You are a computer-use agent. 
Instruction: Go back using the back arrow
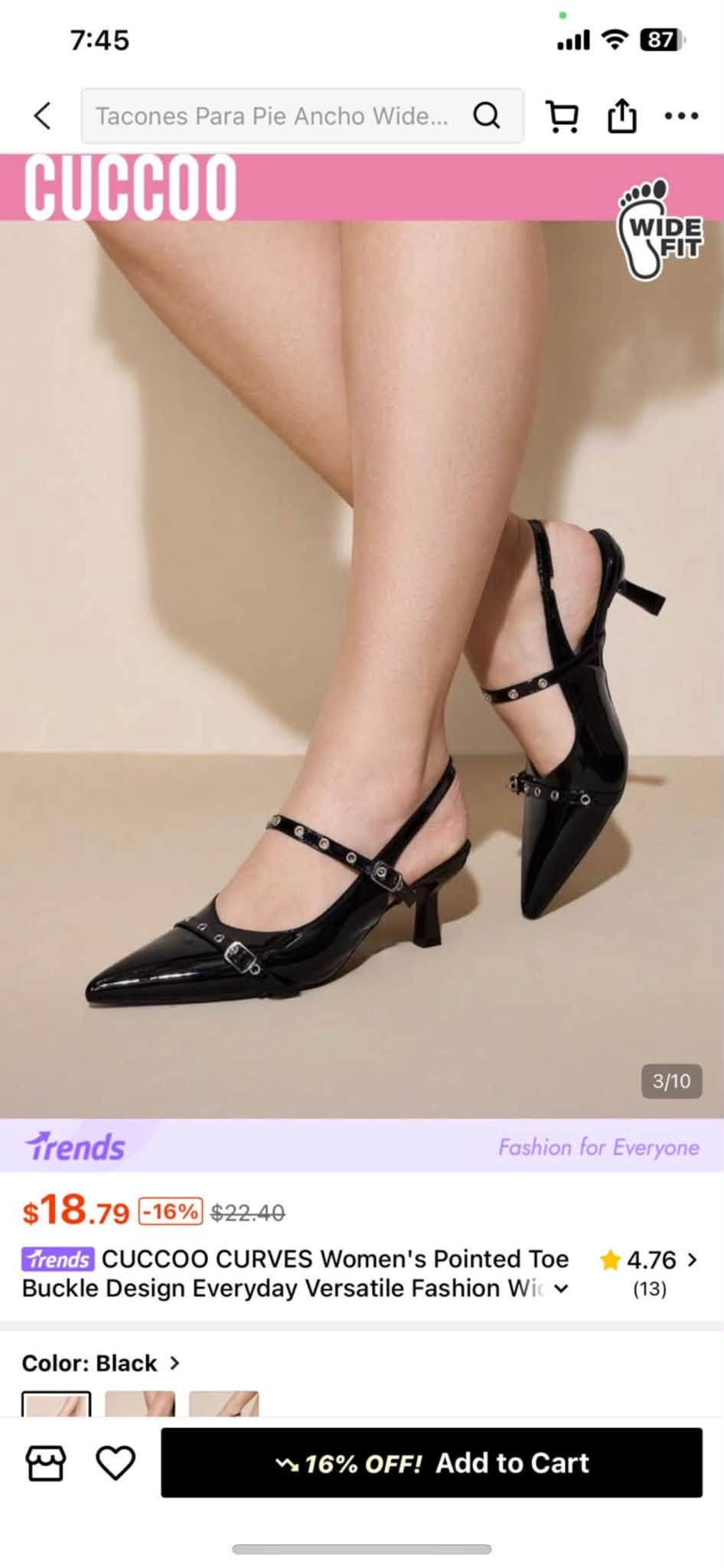(43, 116)
